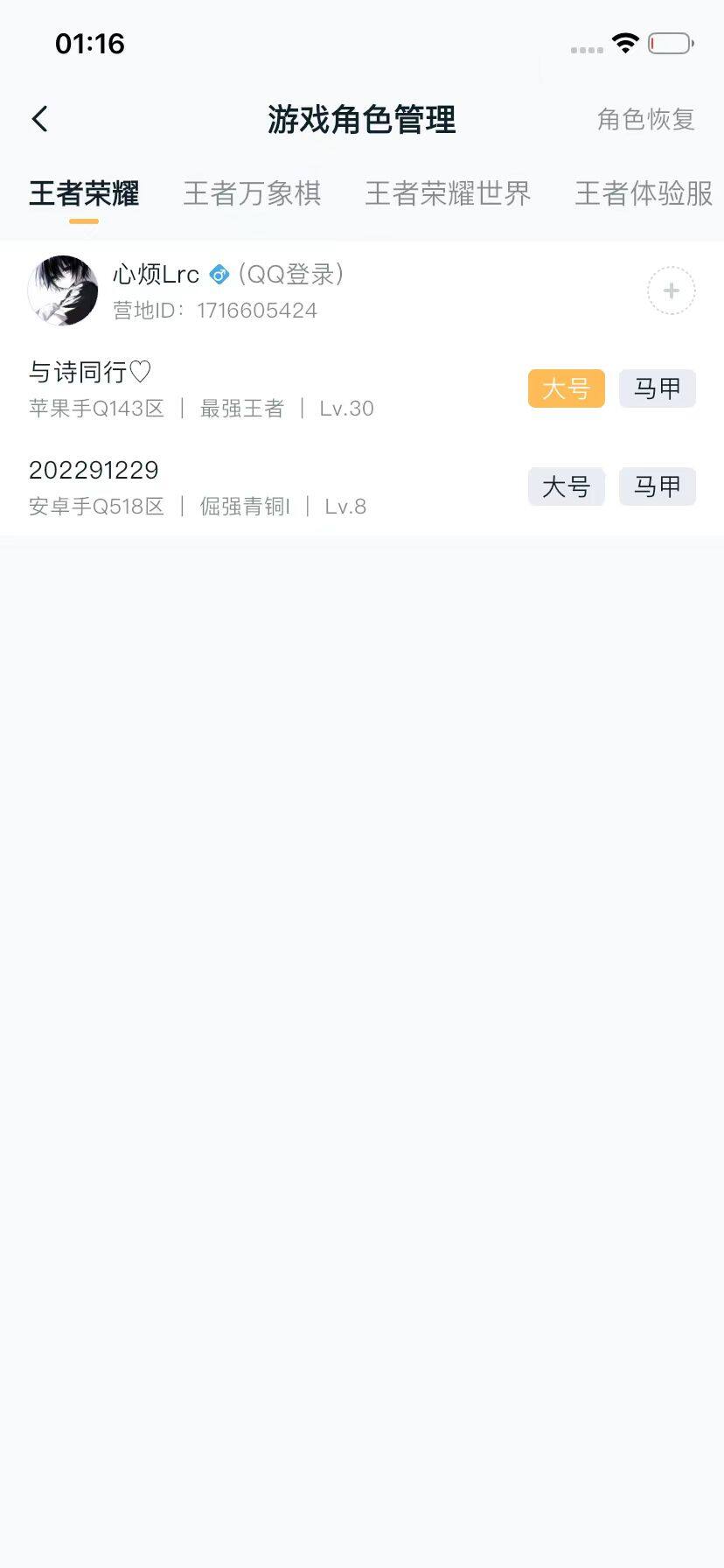
Task: Select the role 202291229
Action: click(x=93, y=470)
